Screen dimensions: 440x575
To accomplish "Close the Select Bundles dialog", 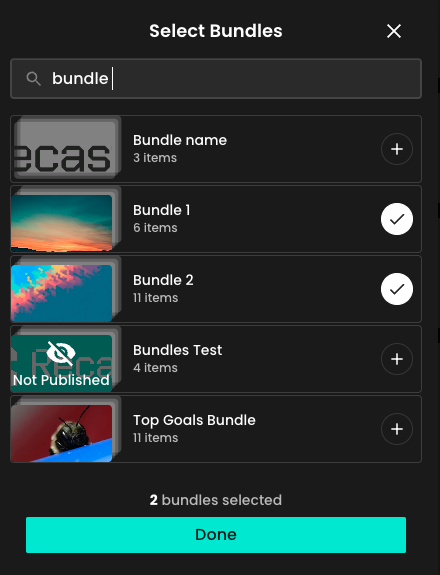I will coord(394,31).
